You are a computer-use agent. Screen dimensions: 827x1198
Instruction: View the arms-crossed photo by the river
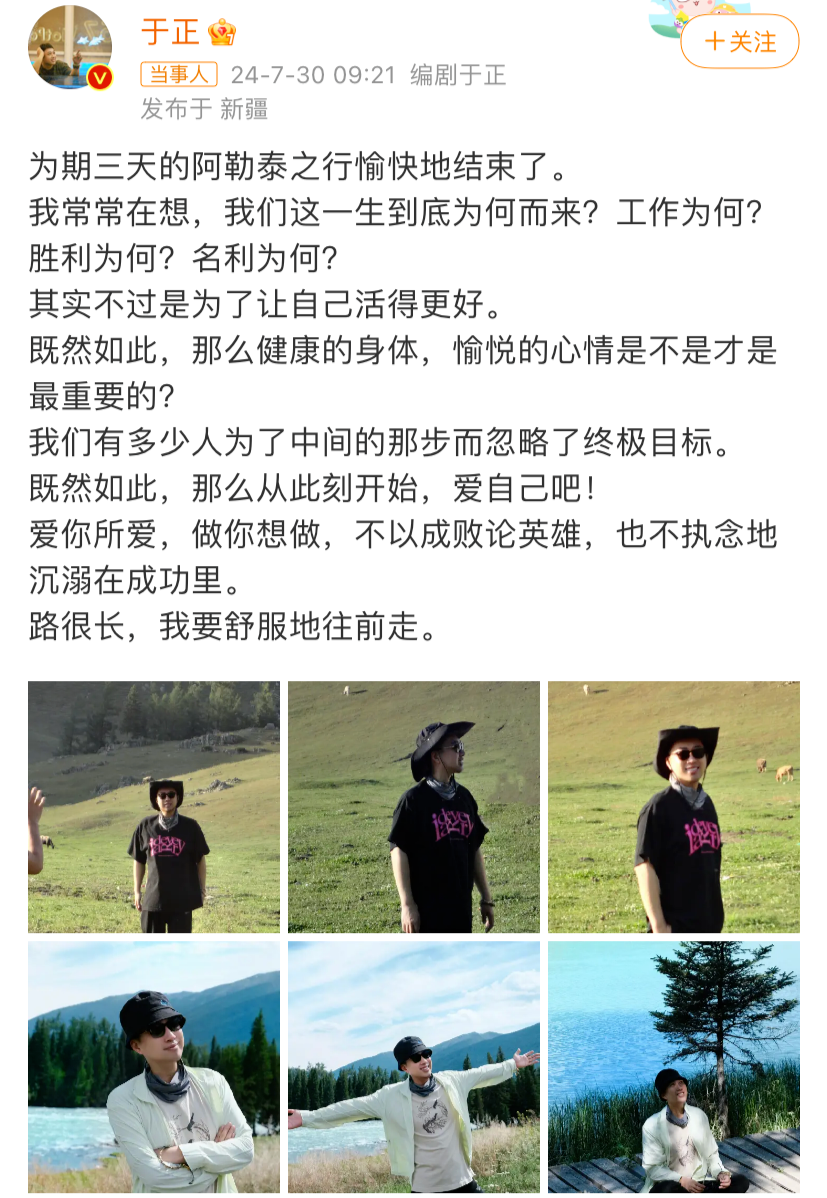pyautogui.click(x=154, y=1067)
